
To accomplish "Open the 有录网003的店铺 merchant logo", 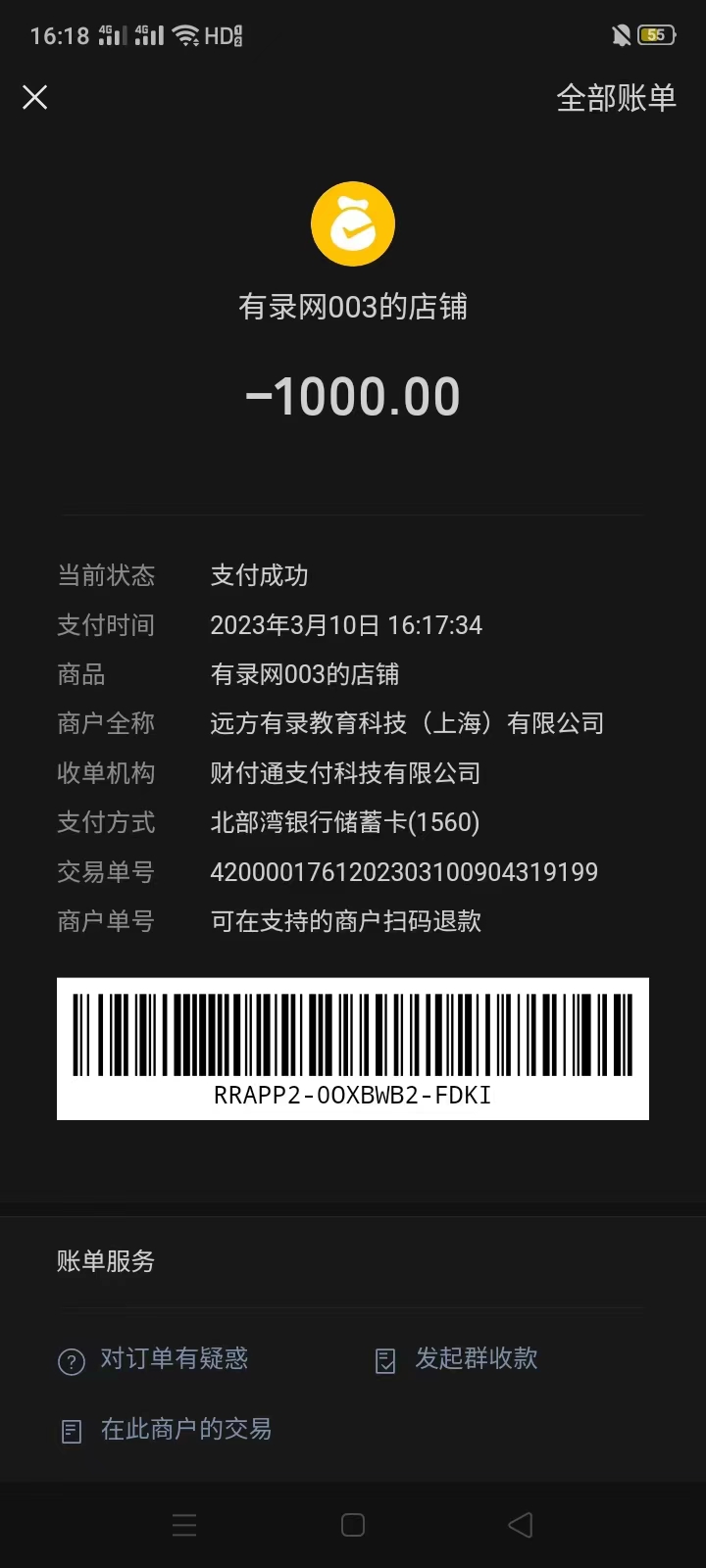I will coord(353,223).
